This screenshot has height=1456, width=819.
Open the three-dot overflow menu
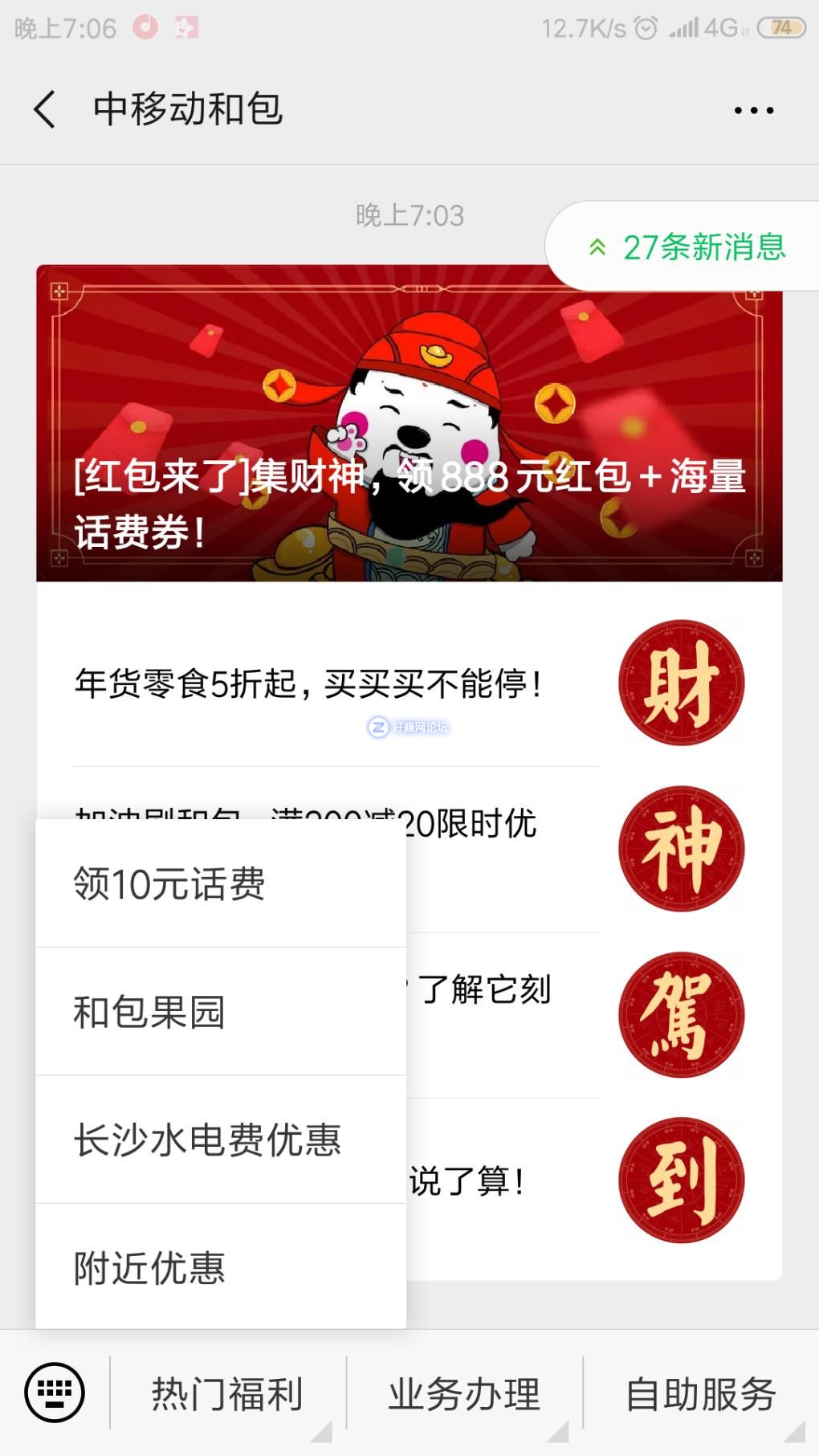(754, 110)
